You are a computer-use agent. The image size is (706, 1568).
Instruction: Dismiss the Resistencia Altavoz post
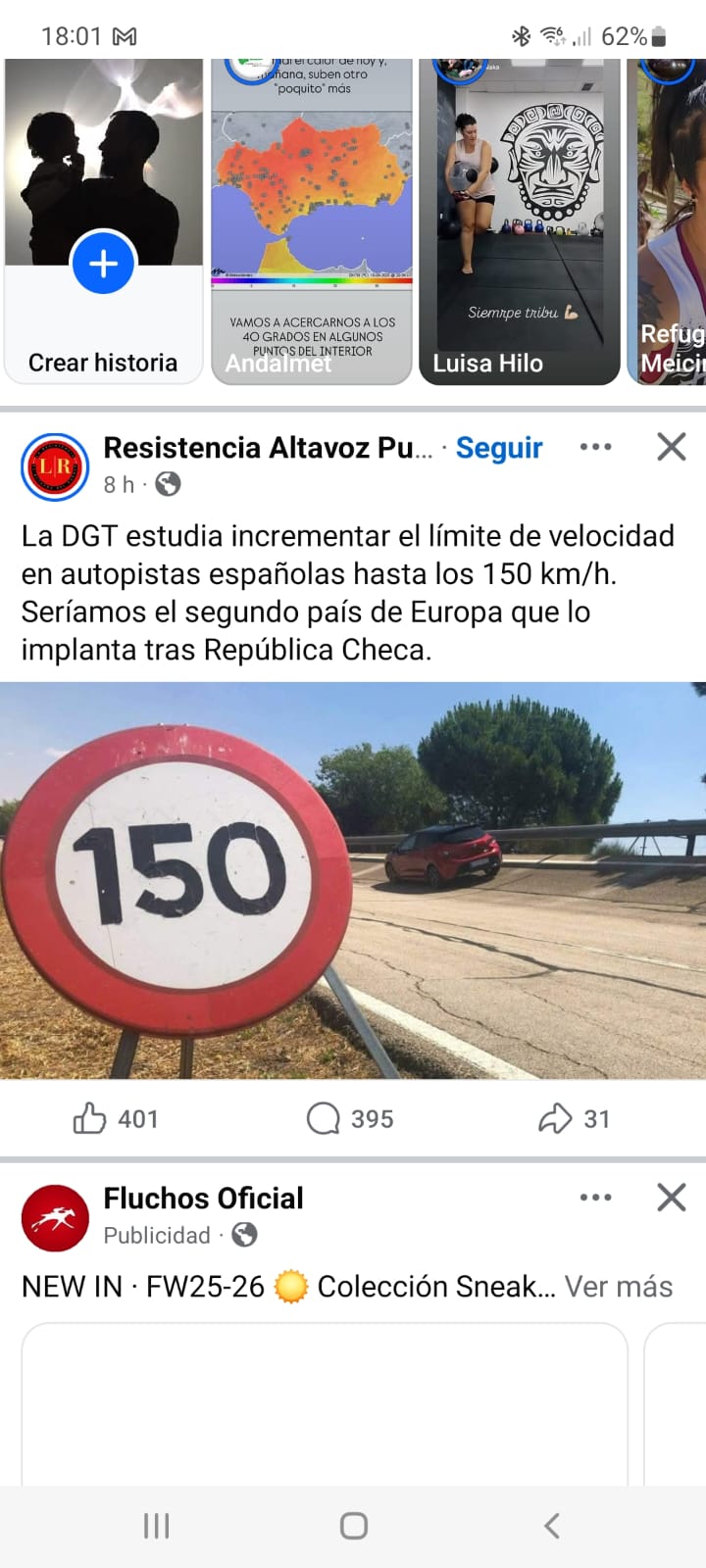pyautogui.click(x=671, y=447)
